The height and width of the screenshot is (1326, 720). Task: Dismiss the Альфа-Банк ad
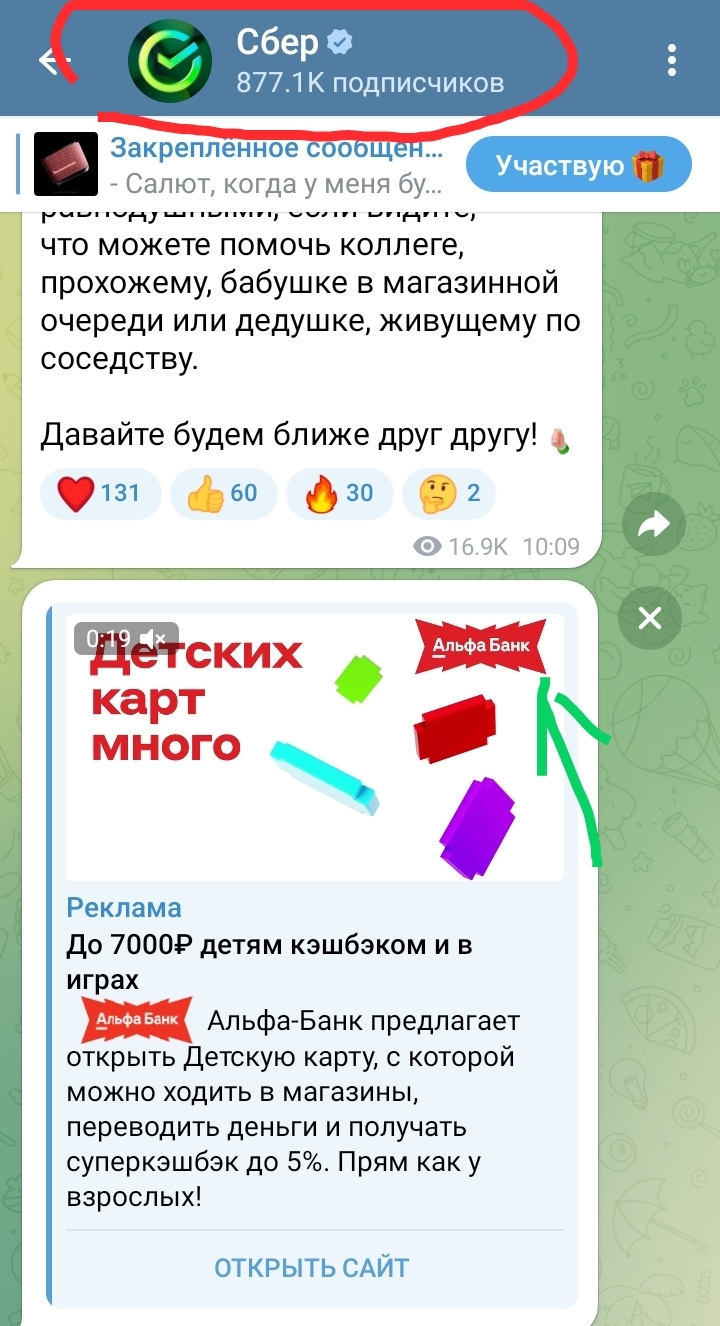coord(650,619)
